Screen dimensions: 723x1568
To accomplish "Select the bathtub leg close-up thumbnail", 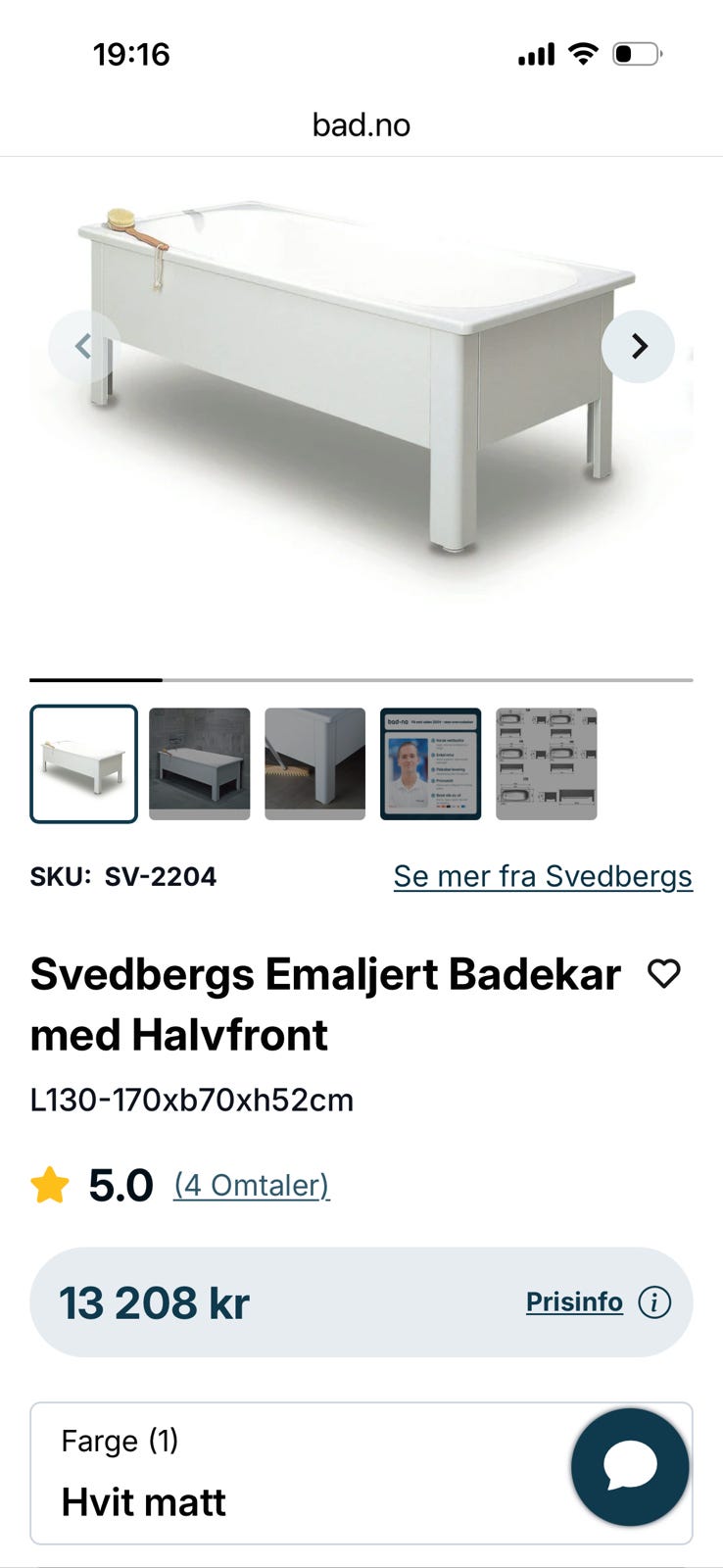I will tap(314, 763).
